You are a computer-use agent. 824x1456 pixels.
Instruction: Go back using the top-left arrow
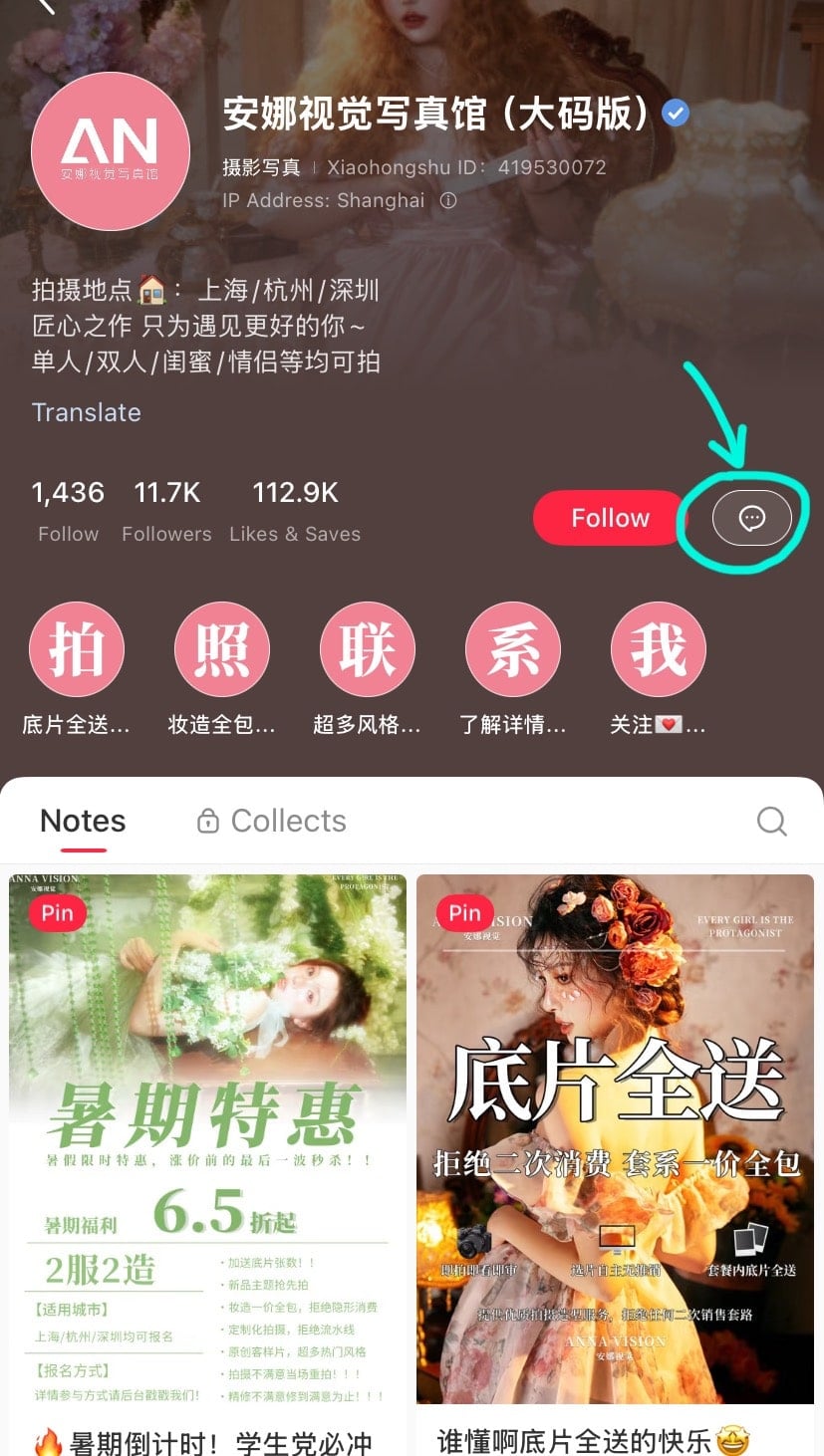[45, 6]
